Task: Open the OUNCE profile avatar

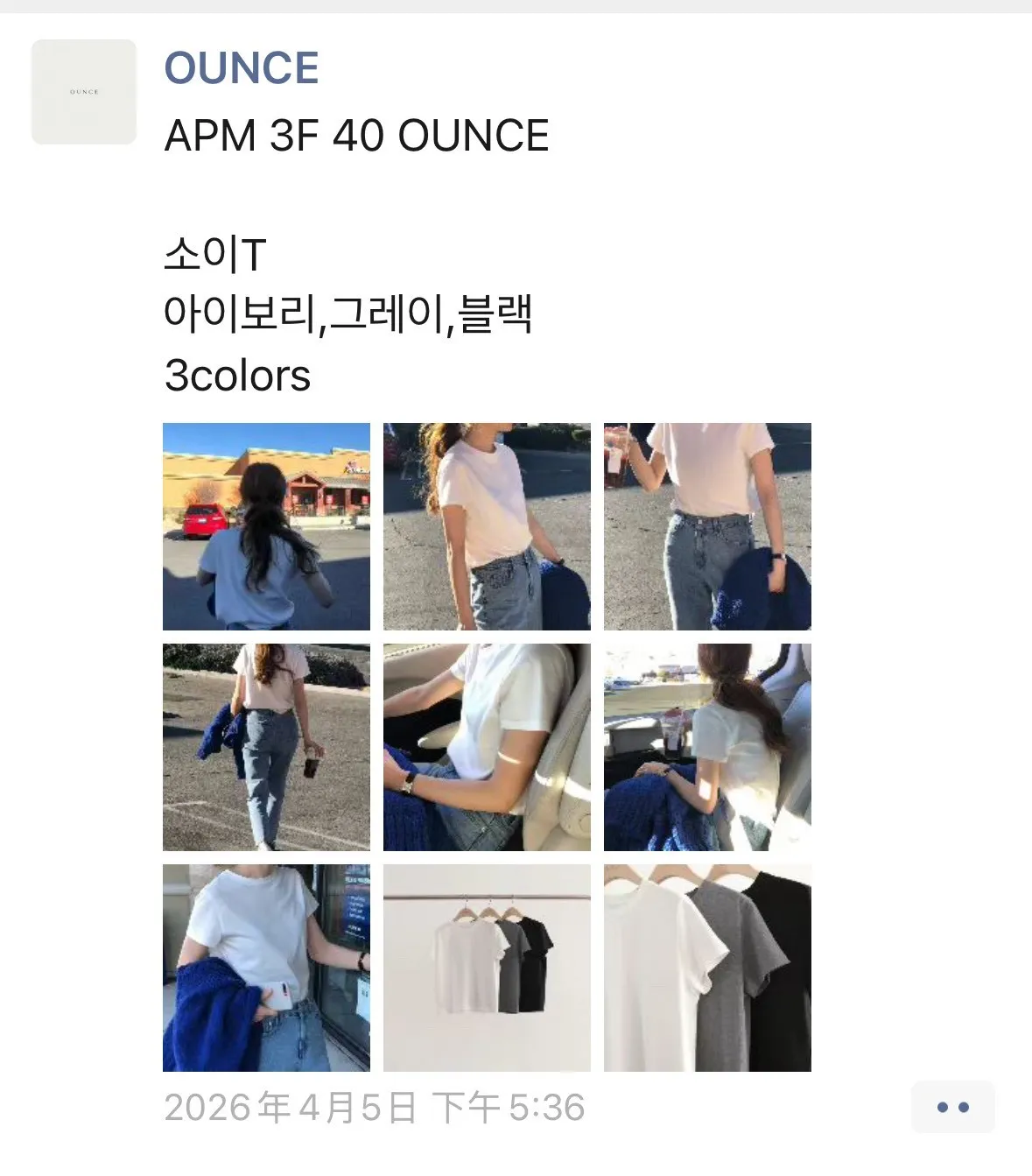Action: click(84, 92)
